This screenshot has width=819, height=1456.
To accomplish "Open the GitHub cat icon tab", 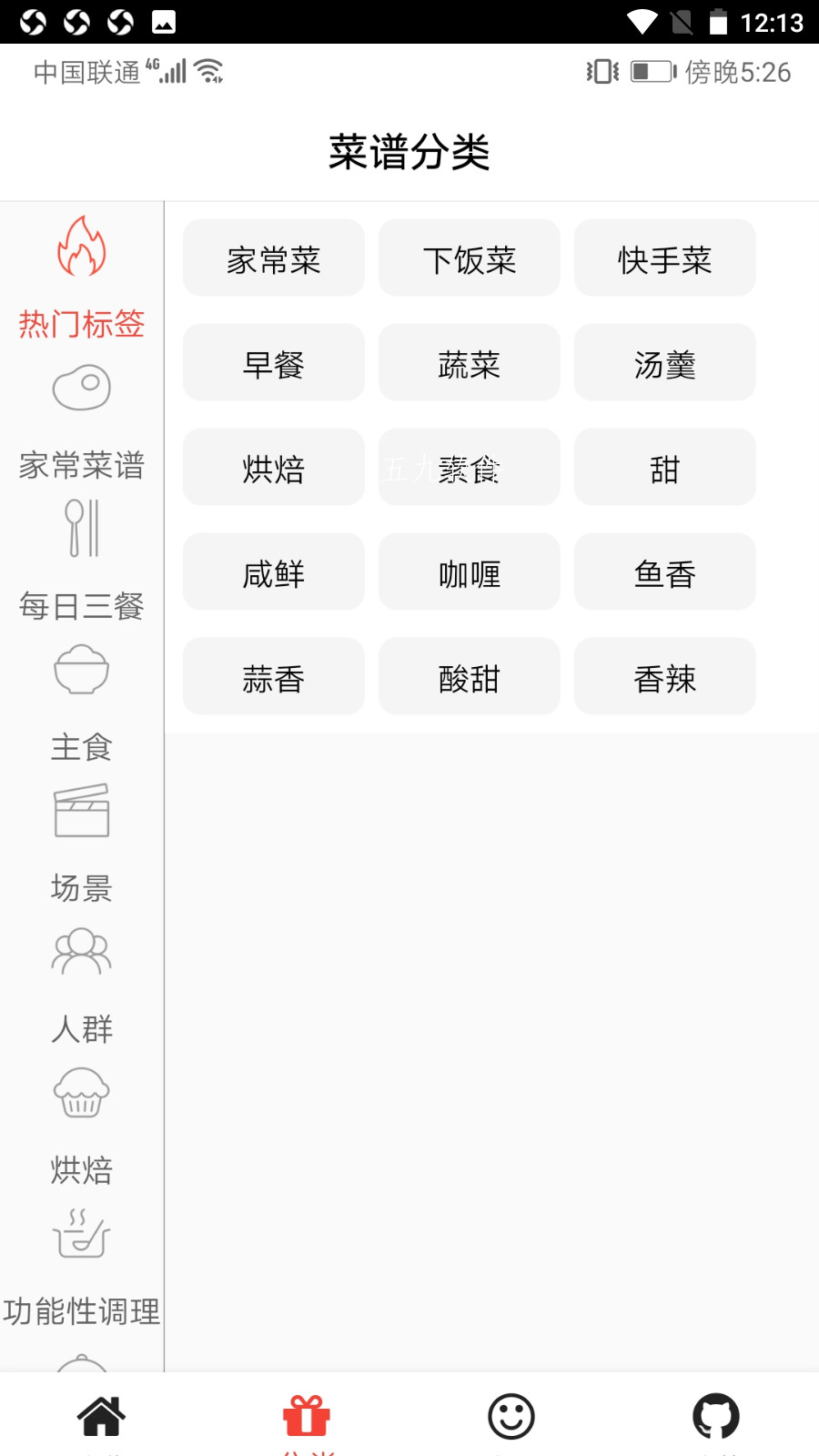I will coord(716,1416).
